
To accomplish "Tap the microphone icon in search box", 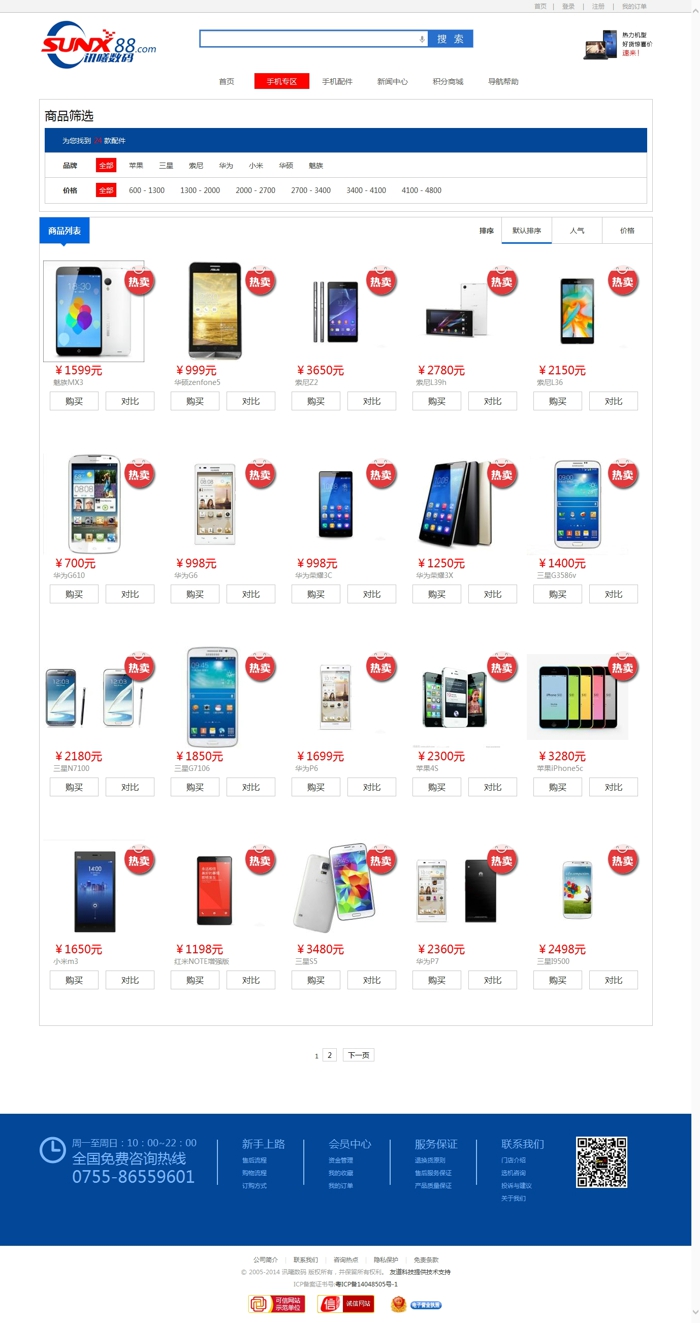I will [421, 39].
